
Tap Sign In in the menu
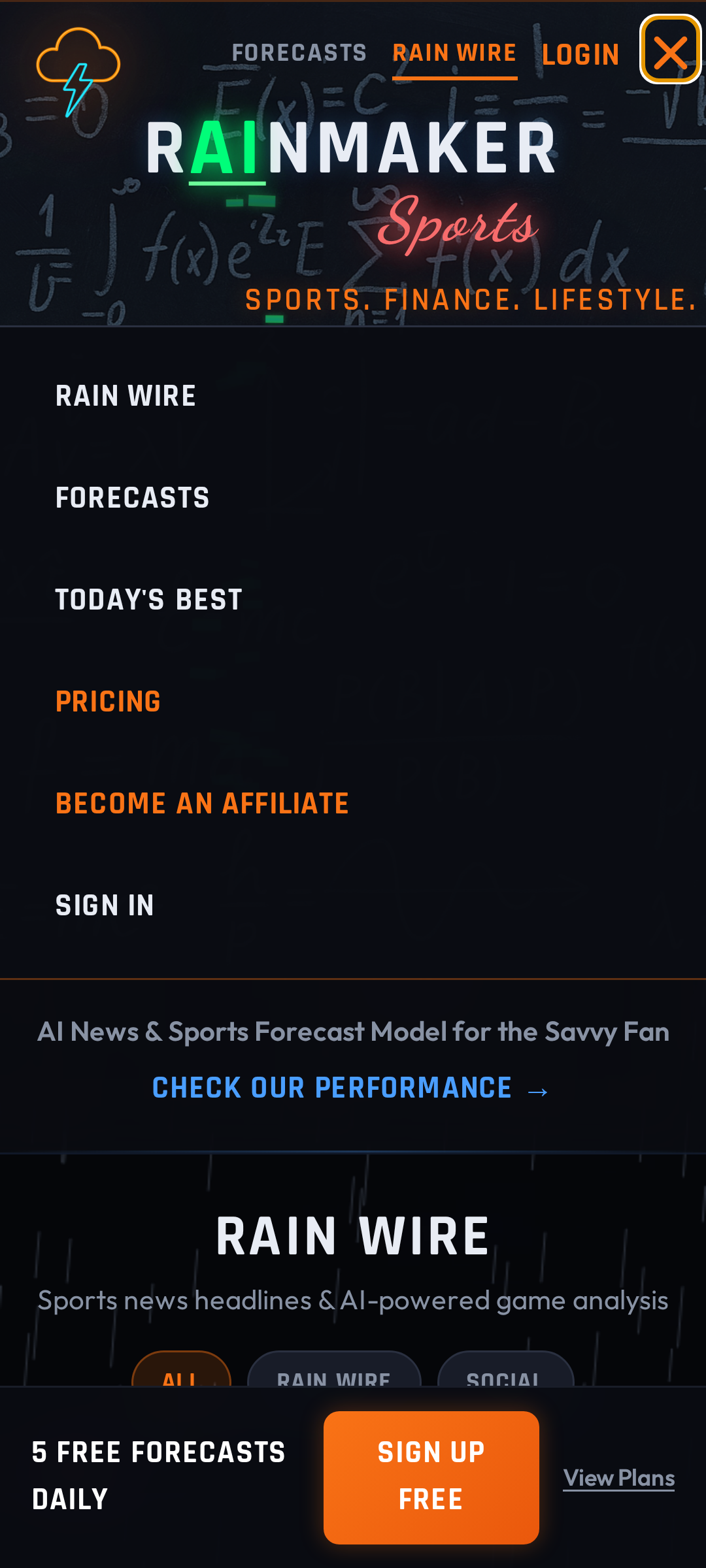click(105, 906)
